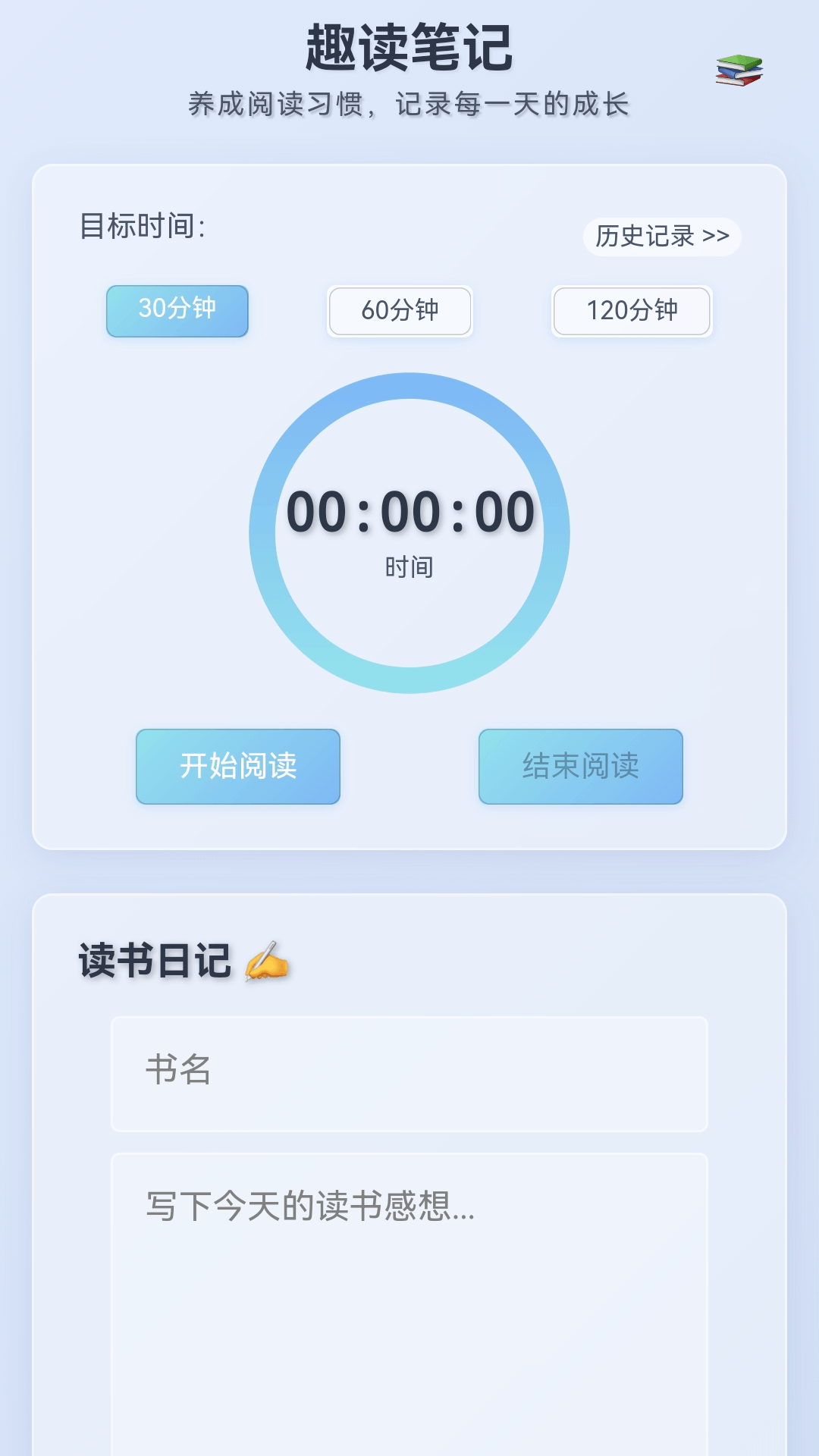Select the 30分钟 target time

(x=177, y=312)
